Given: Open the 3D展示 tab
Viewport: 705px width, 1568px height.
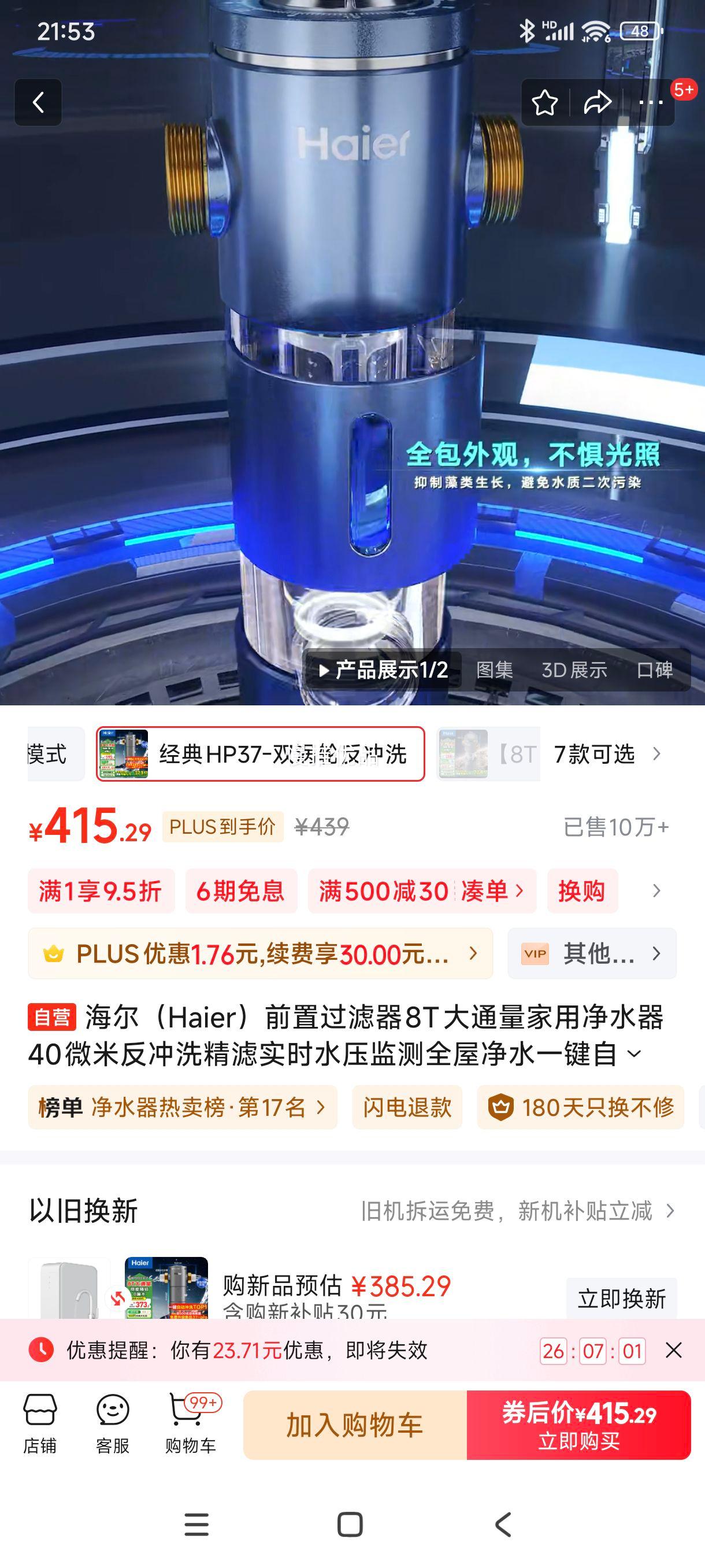Looking at the screenshot, I should tap(575, 671).
